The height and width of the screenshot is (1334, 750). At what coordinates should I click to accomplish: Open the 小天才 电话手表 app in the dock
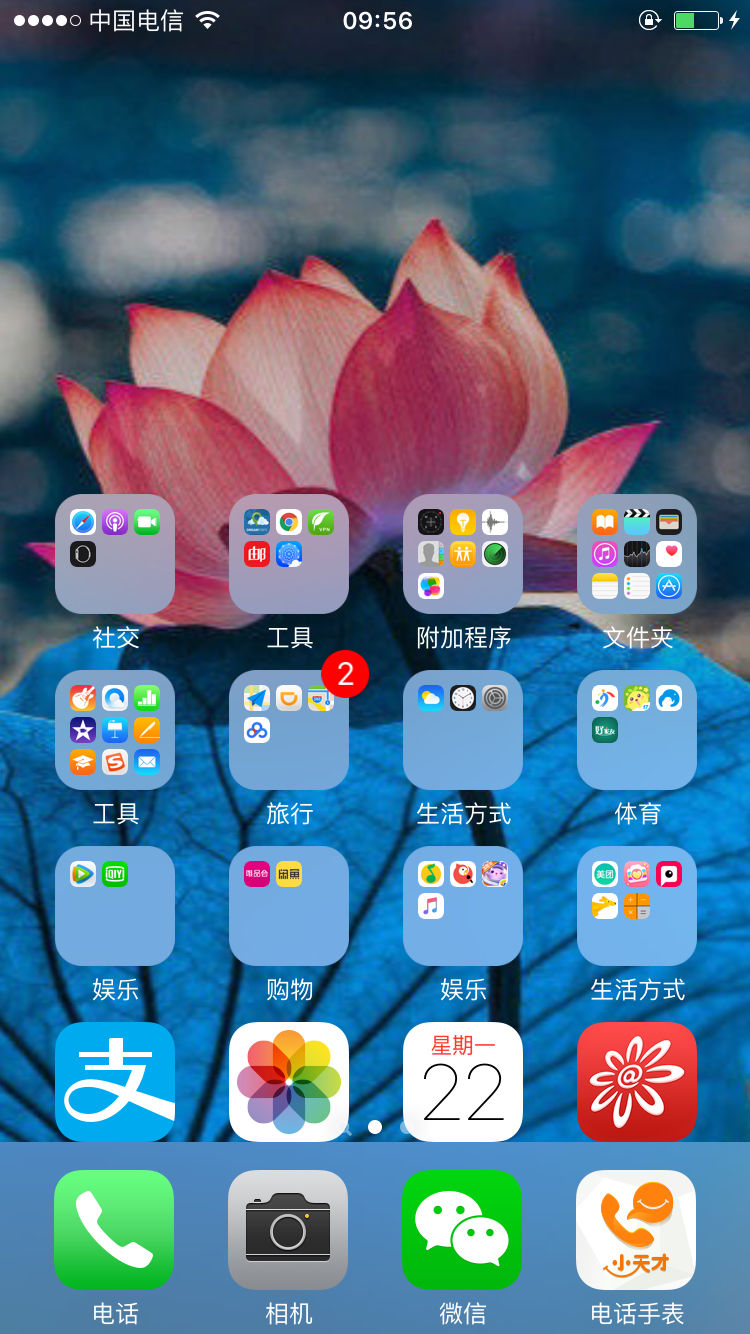click(636, 1230)
